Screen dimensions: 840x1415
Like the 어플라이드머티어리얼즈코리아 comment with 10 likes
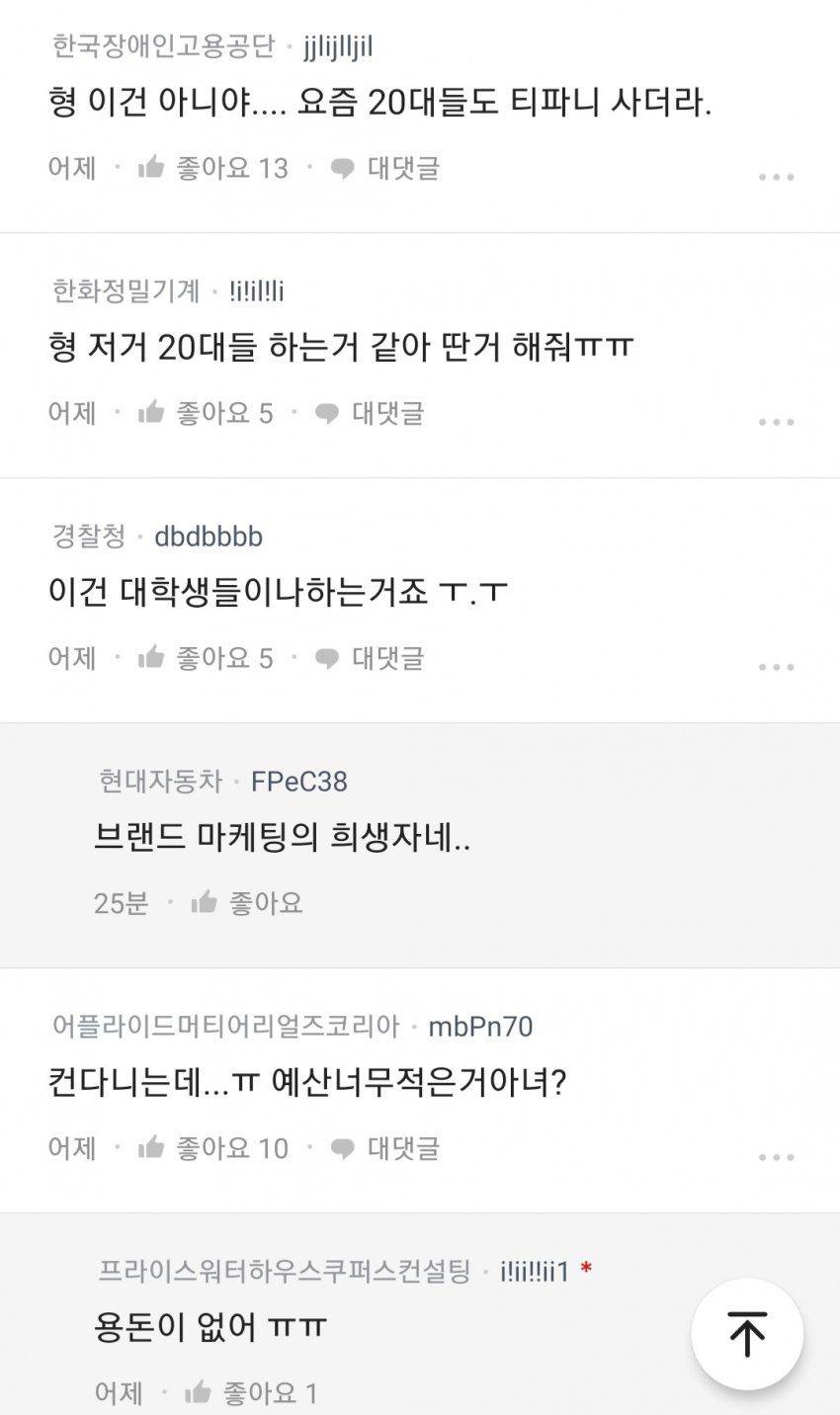pyautogui.click(x=212, y=1148)
